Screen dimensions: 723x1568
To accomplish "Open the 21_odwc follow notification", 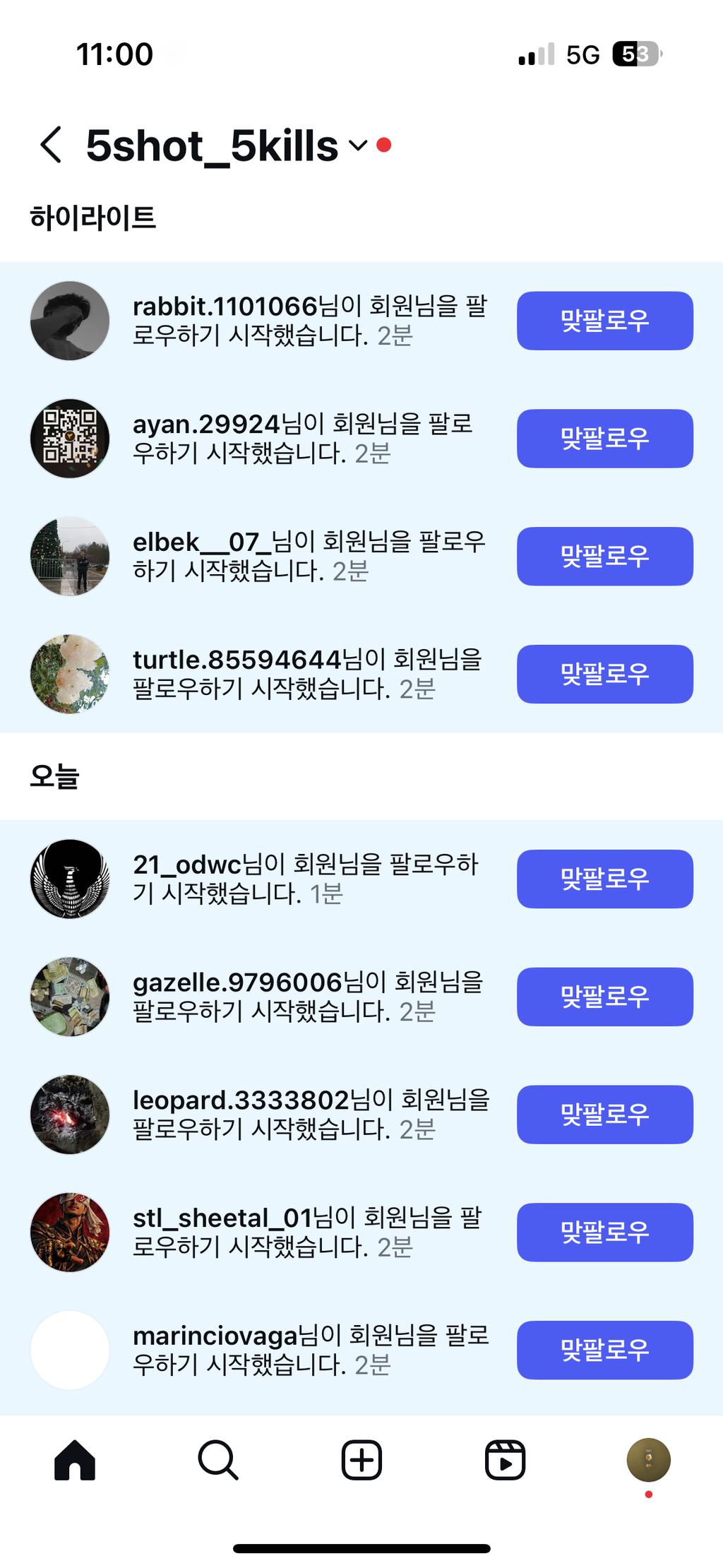I will point(307,879).
